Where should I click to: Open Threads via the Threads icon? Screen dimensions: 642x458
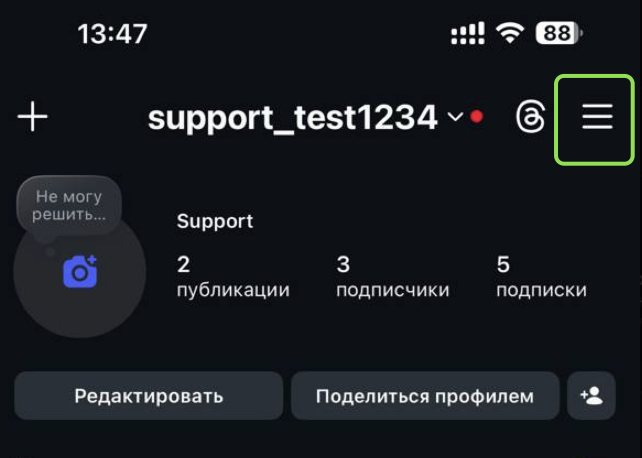pyautogui.click(x=530, y=118)
